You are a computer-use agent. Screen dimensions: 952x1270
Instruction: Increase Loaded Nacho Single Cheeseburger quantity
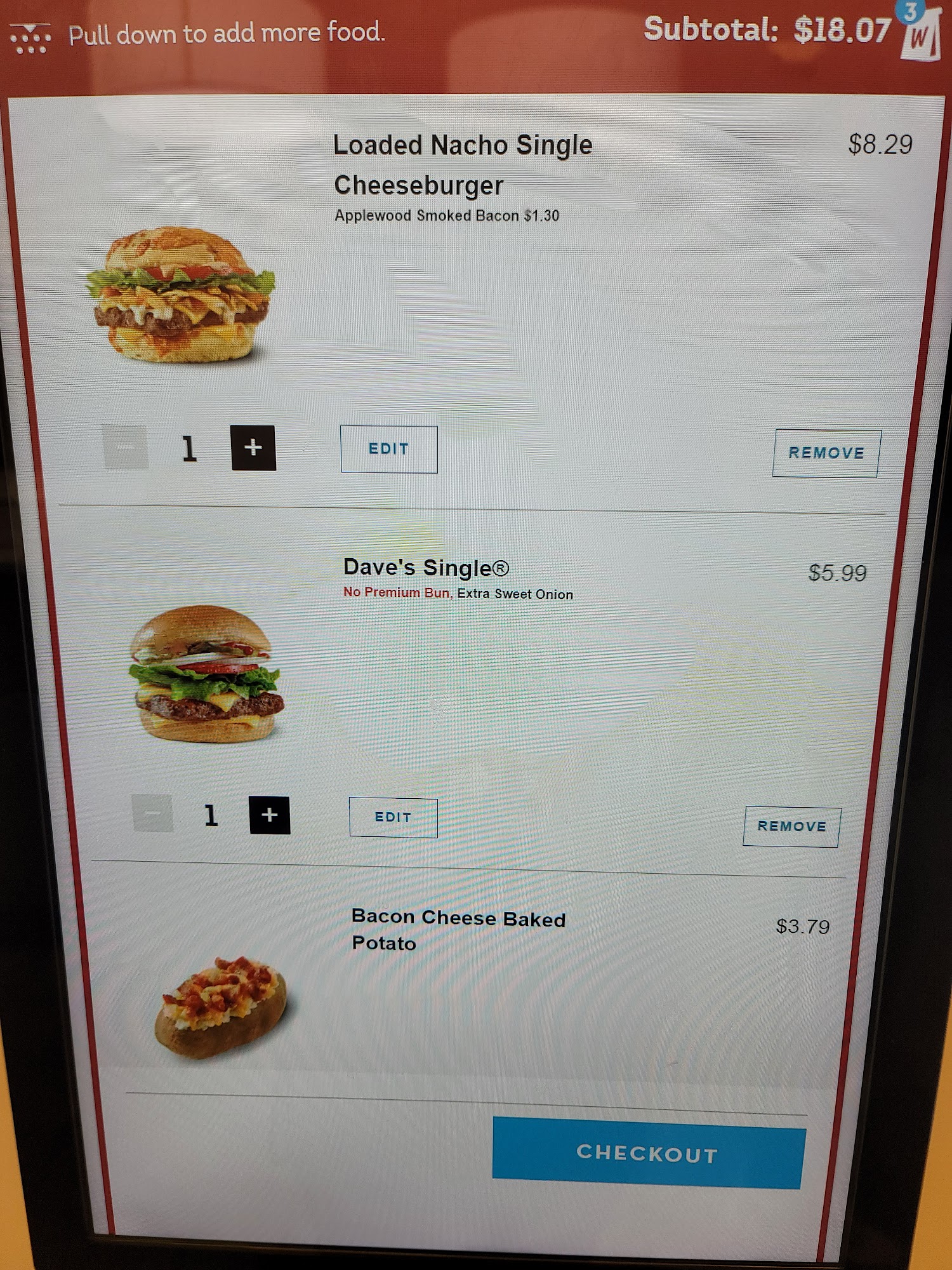pyautogui.click(x=253, y=448)
